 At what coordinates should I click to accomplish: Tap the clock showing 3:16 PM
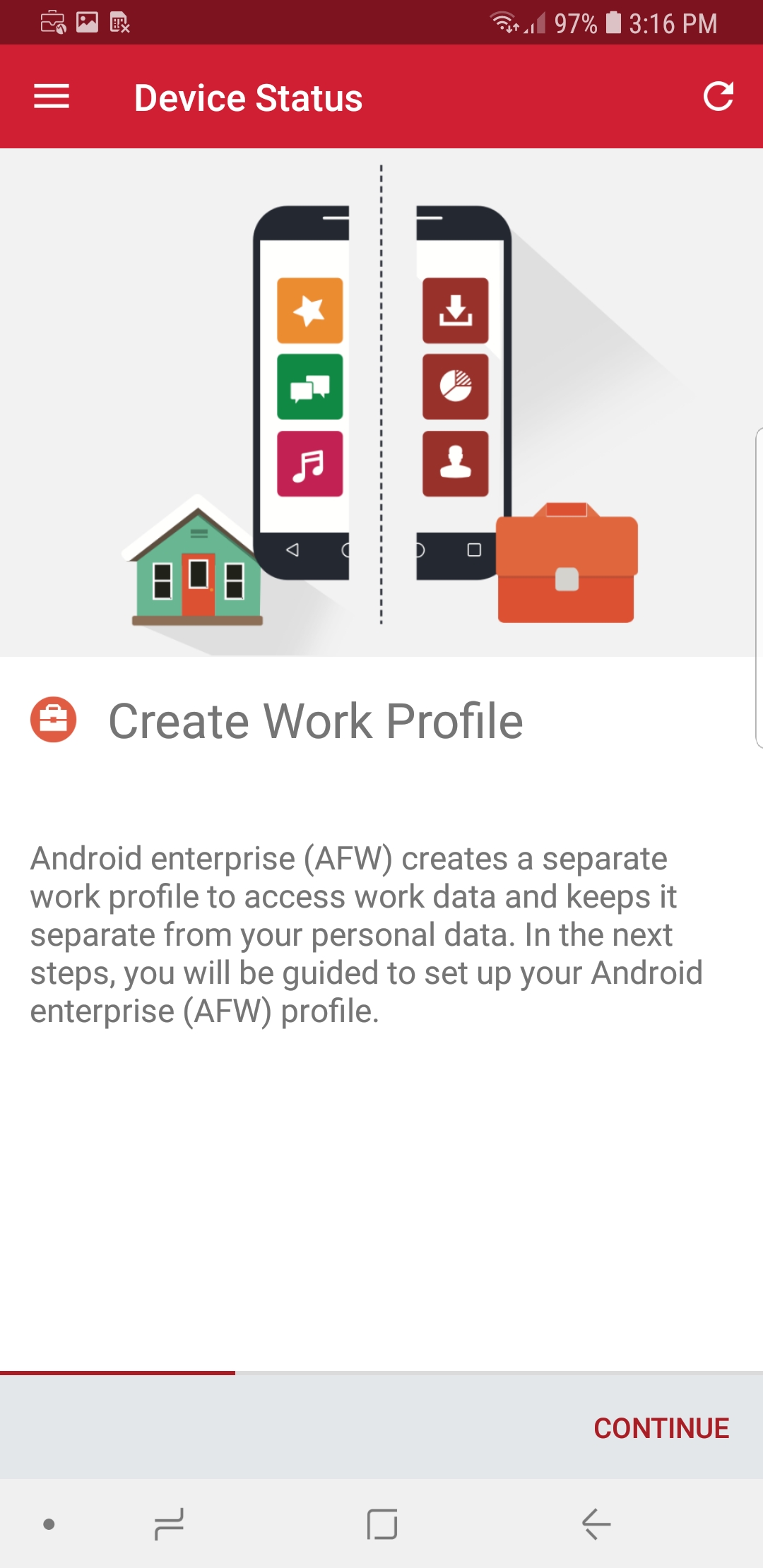pos(663,23)
